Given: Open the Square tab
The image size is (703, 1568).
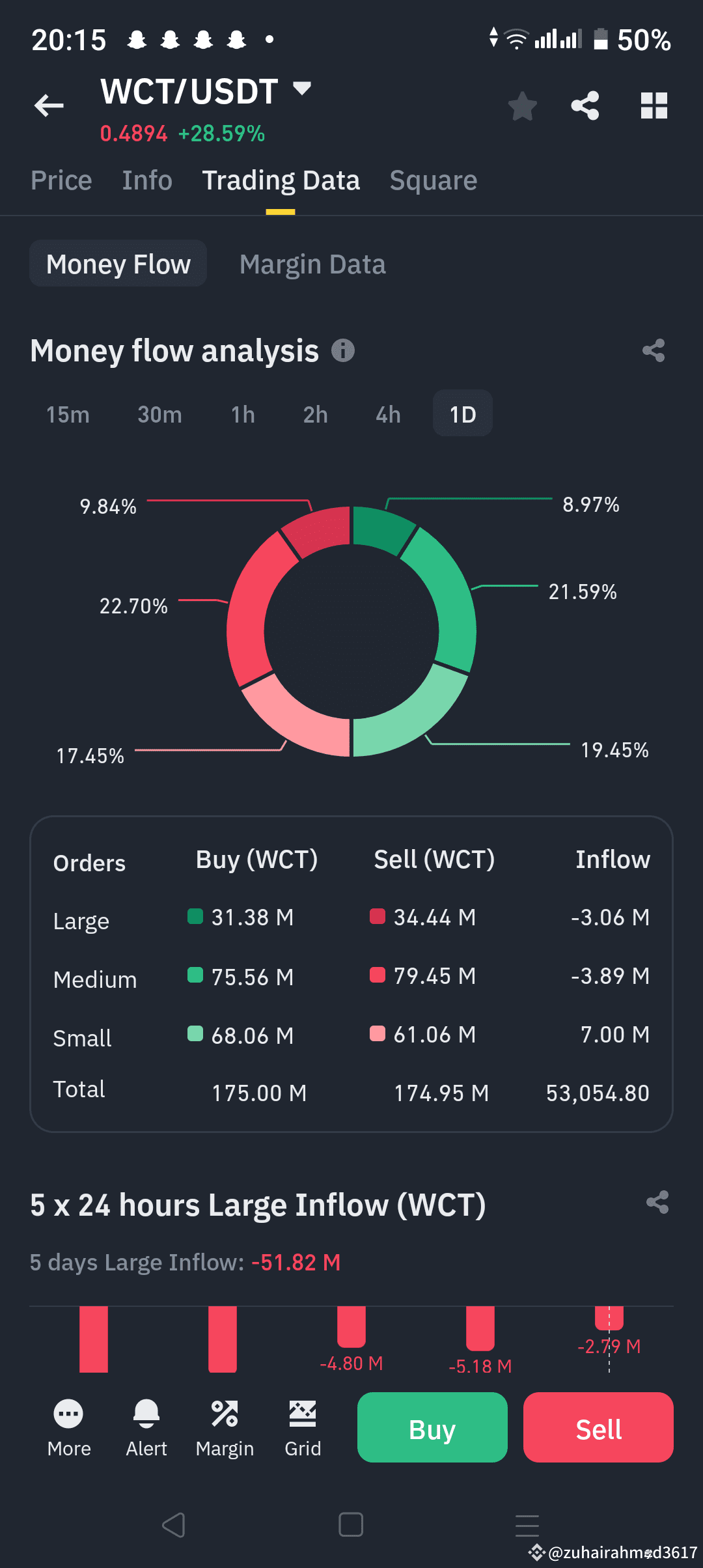Looking at the screenshot, I should click(433, 180).
